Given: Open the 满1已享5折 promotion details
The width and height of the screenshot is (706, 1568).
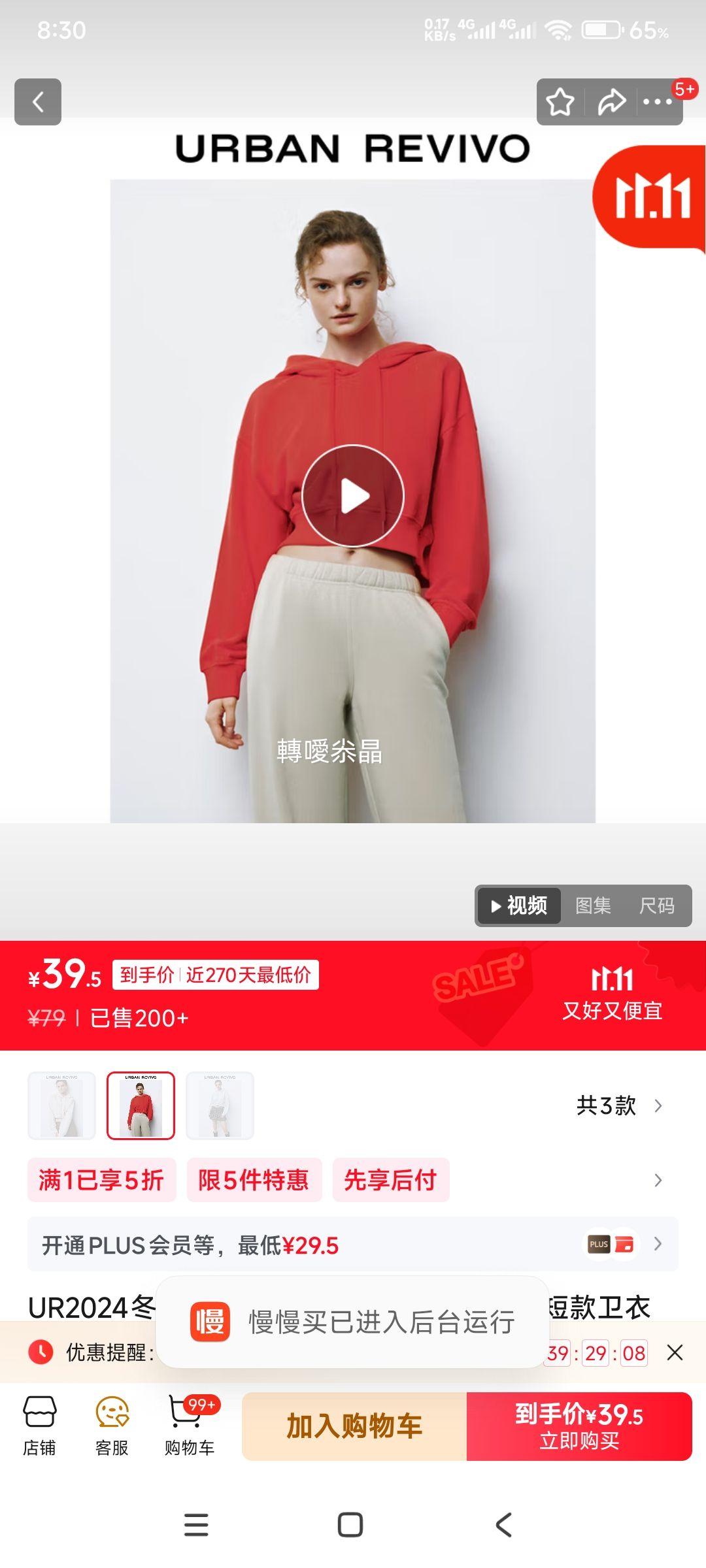Looking at the screenshot, I should pyautogui.click(x=101, y=1180).
